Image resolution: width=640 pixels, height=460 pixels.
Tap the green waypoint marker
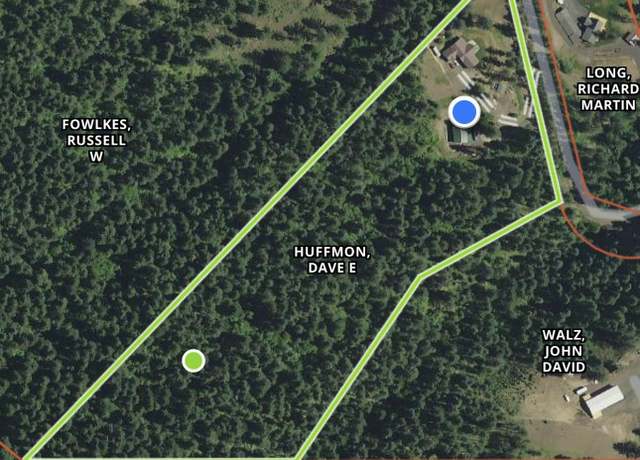[x=194, y=360]
